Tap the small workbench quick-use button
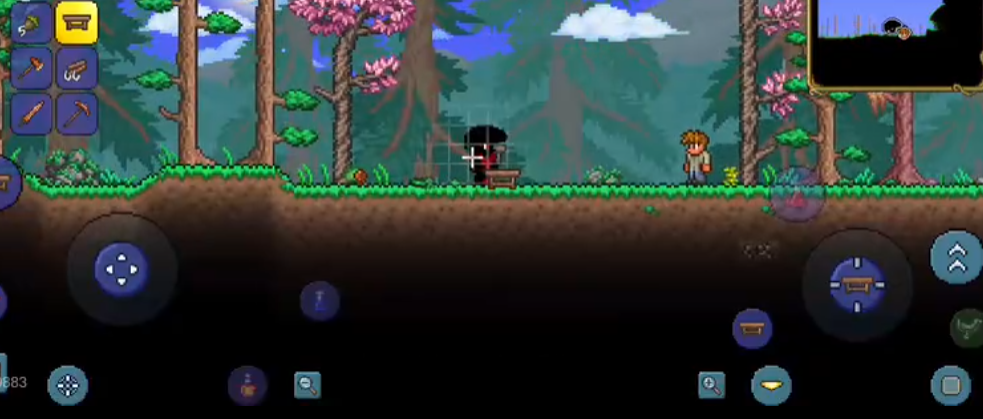 pyautogui.click(x=752, y=328)
